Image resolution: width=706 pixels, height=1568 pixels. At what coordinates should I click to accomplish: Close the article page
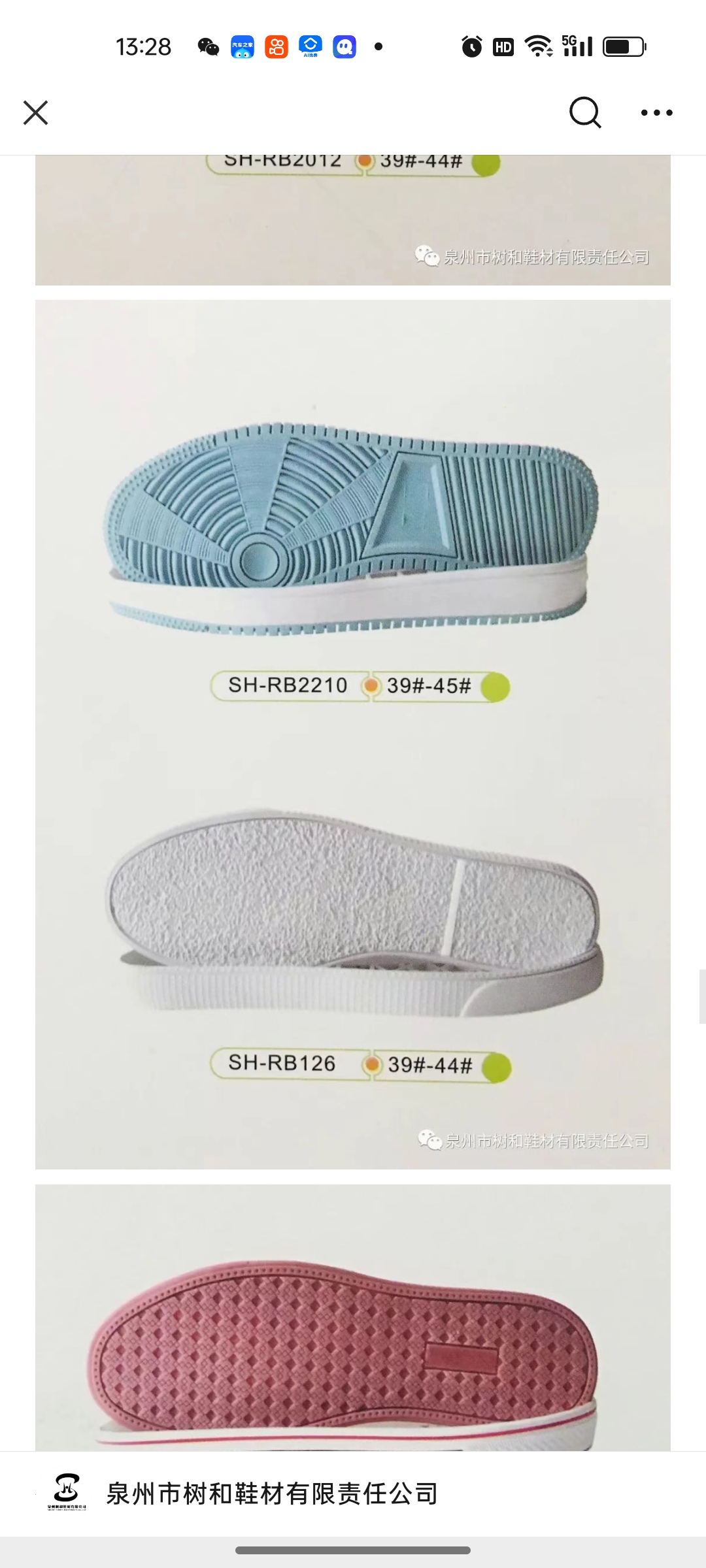click(x=36, y=112)
